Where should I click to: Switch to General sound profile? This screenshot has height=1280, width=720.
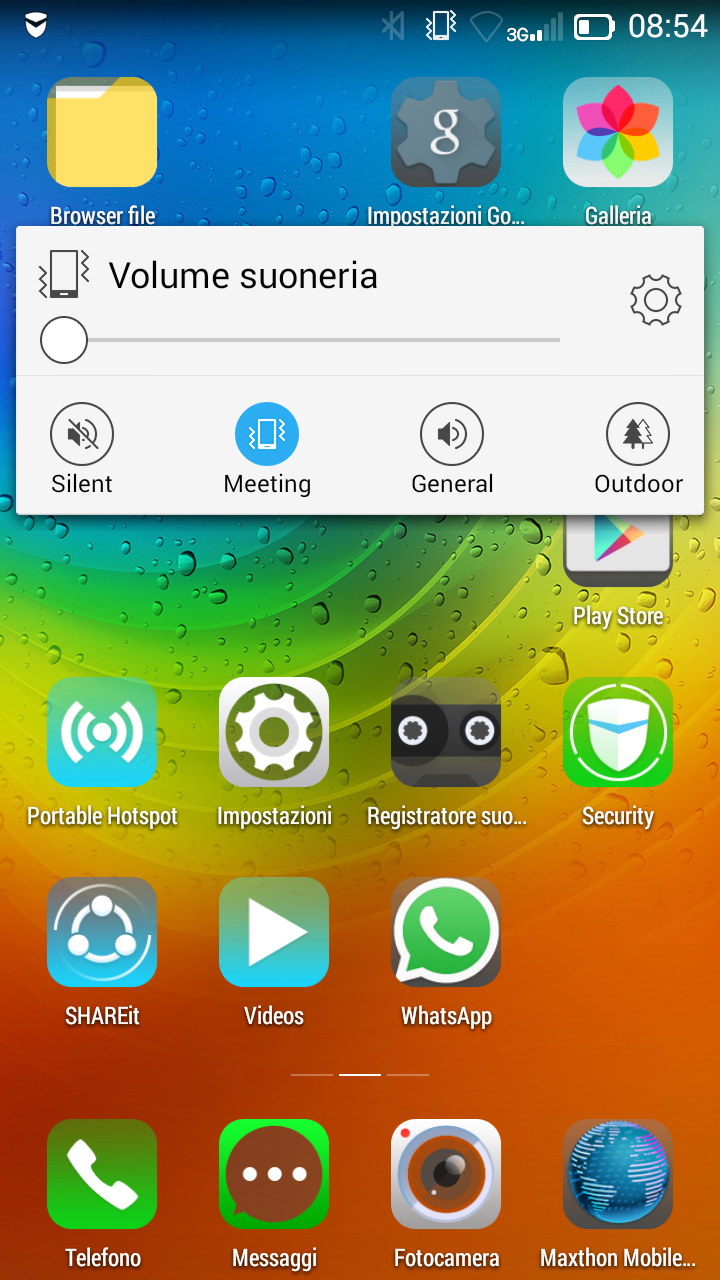(452, 434)
